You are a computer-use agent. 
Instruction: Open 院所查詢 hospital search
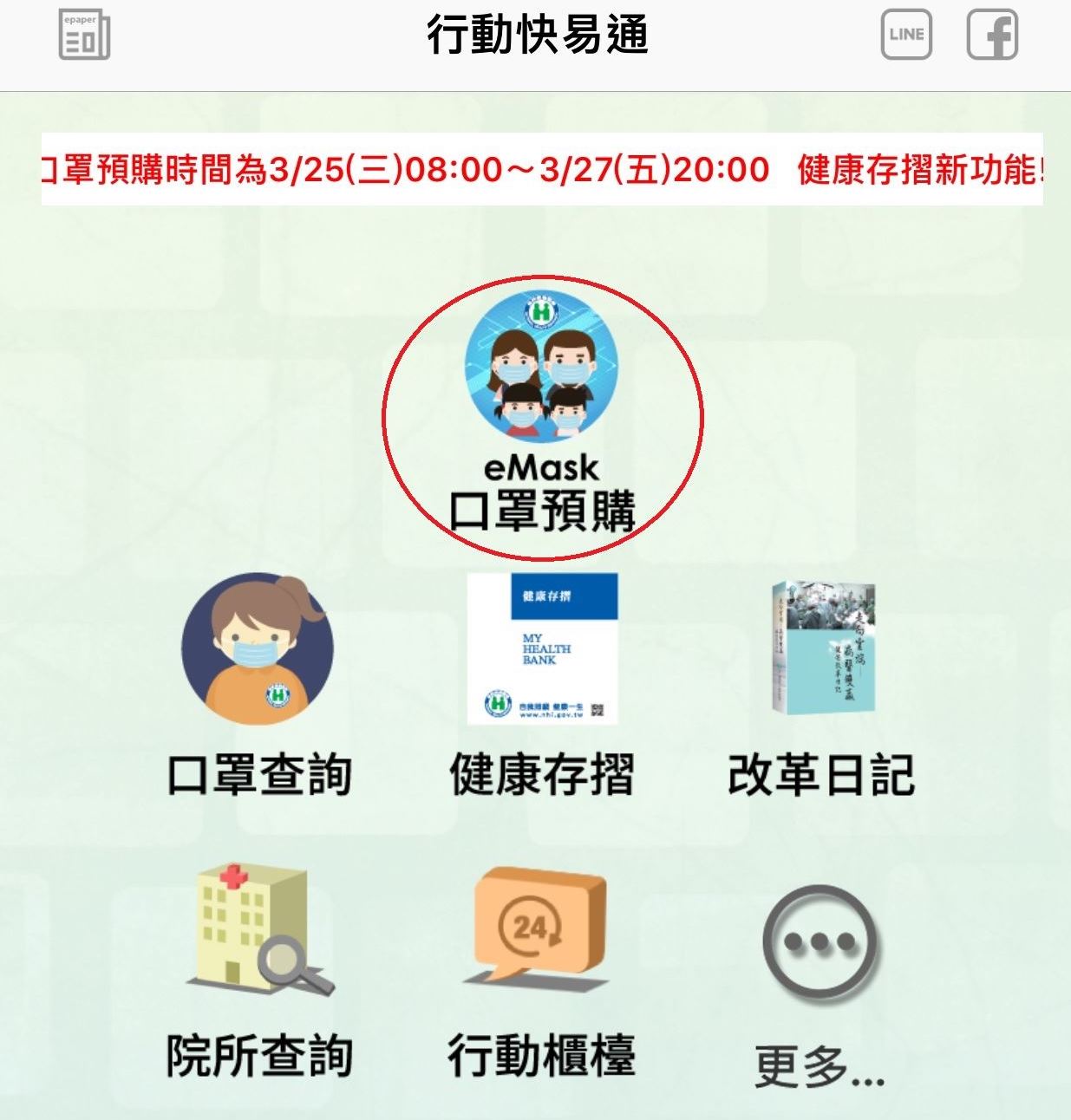(258, 971)
